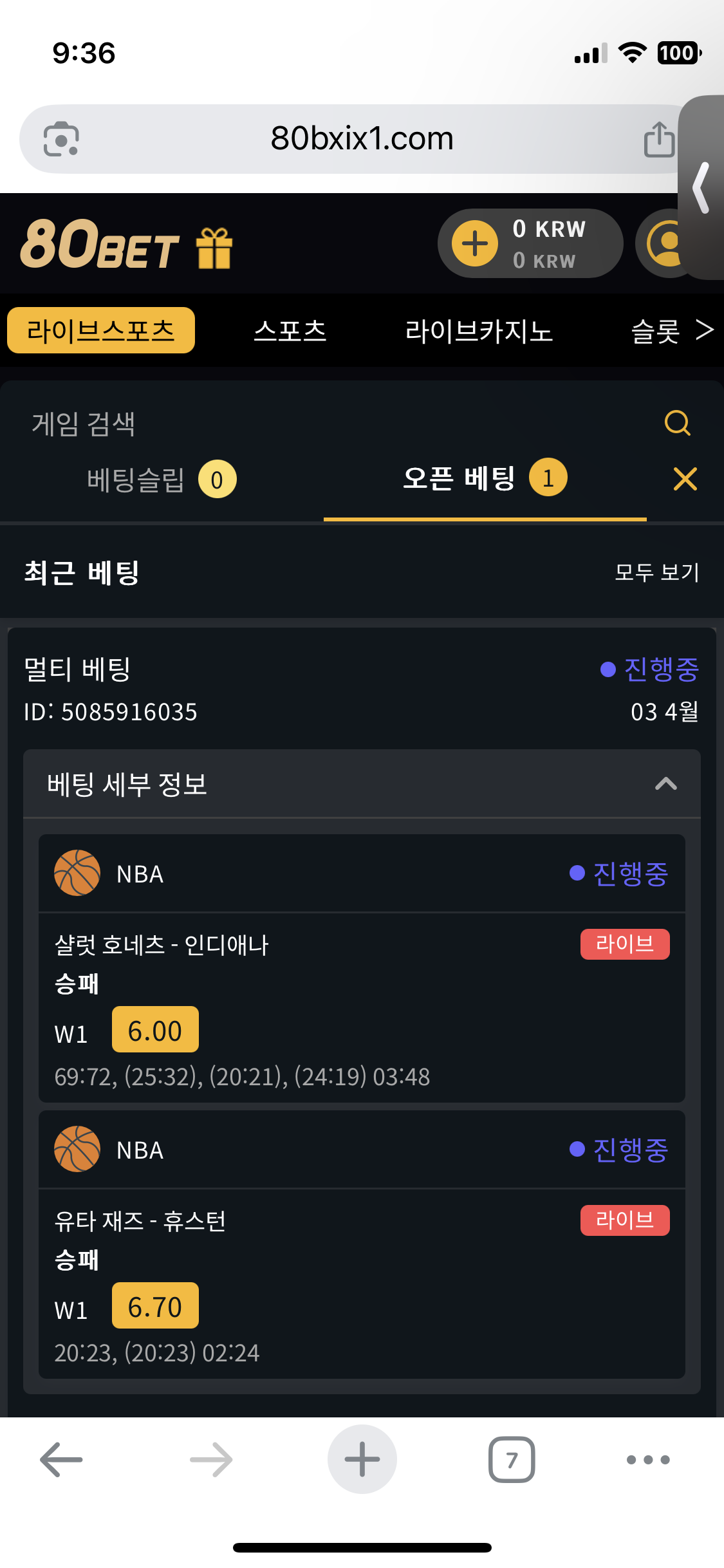Switch to the 스포츠 tab
The height and width of the screenshot is (1568, 724).
(x=290, y=331)
